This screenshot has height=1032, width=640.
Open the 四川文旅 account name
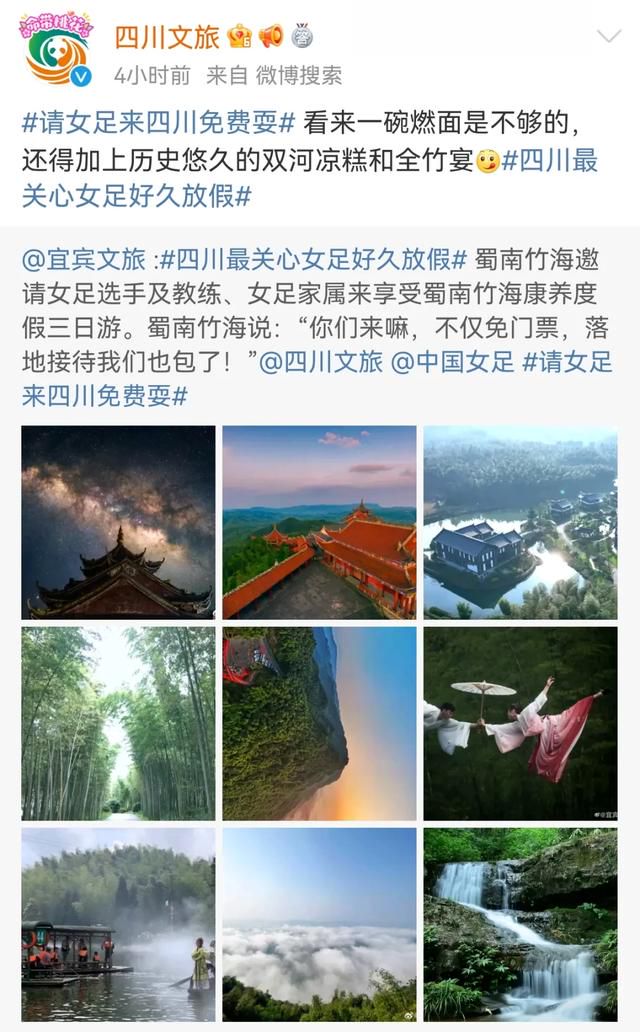click(166, 38)
